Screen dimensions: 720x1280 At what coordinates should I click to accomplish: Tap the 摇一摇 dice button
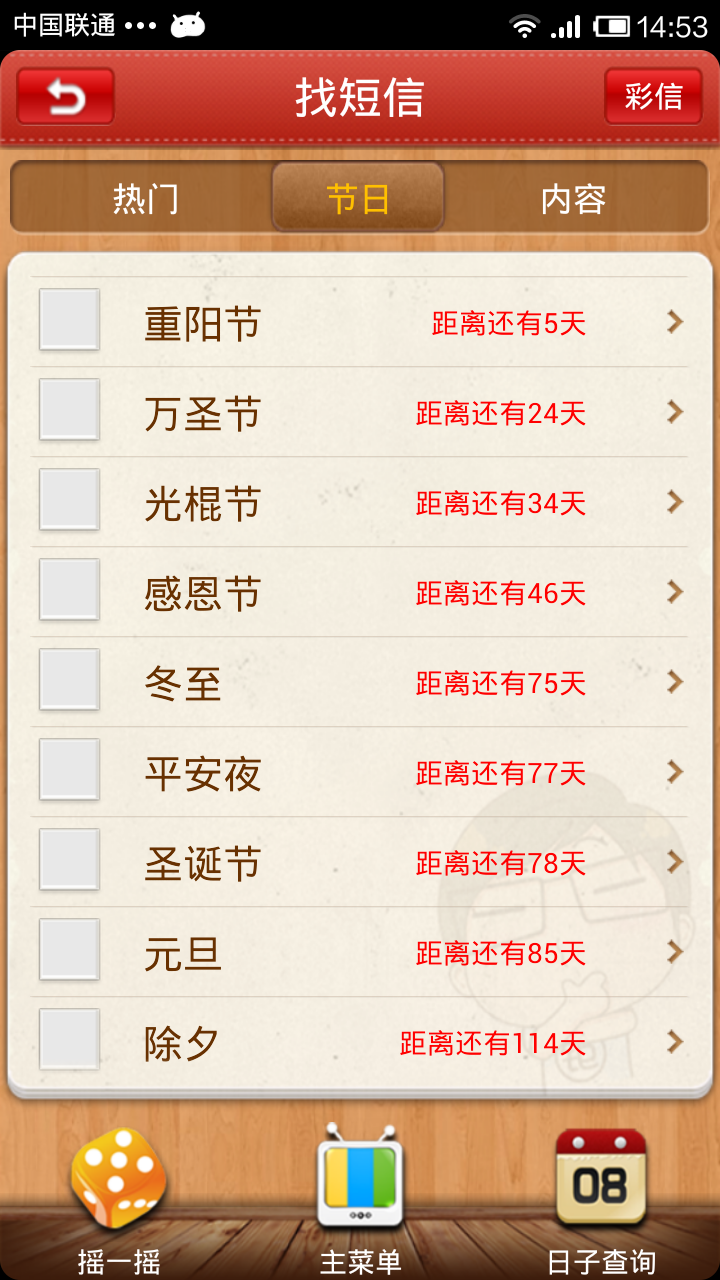(x=119, y=1200)
